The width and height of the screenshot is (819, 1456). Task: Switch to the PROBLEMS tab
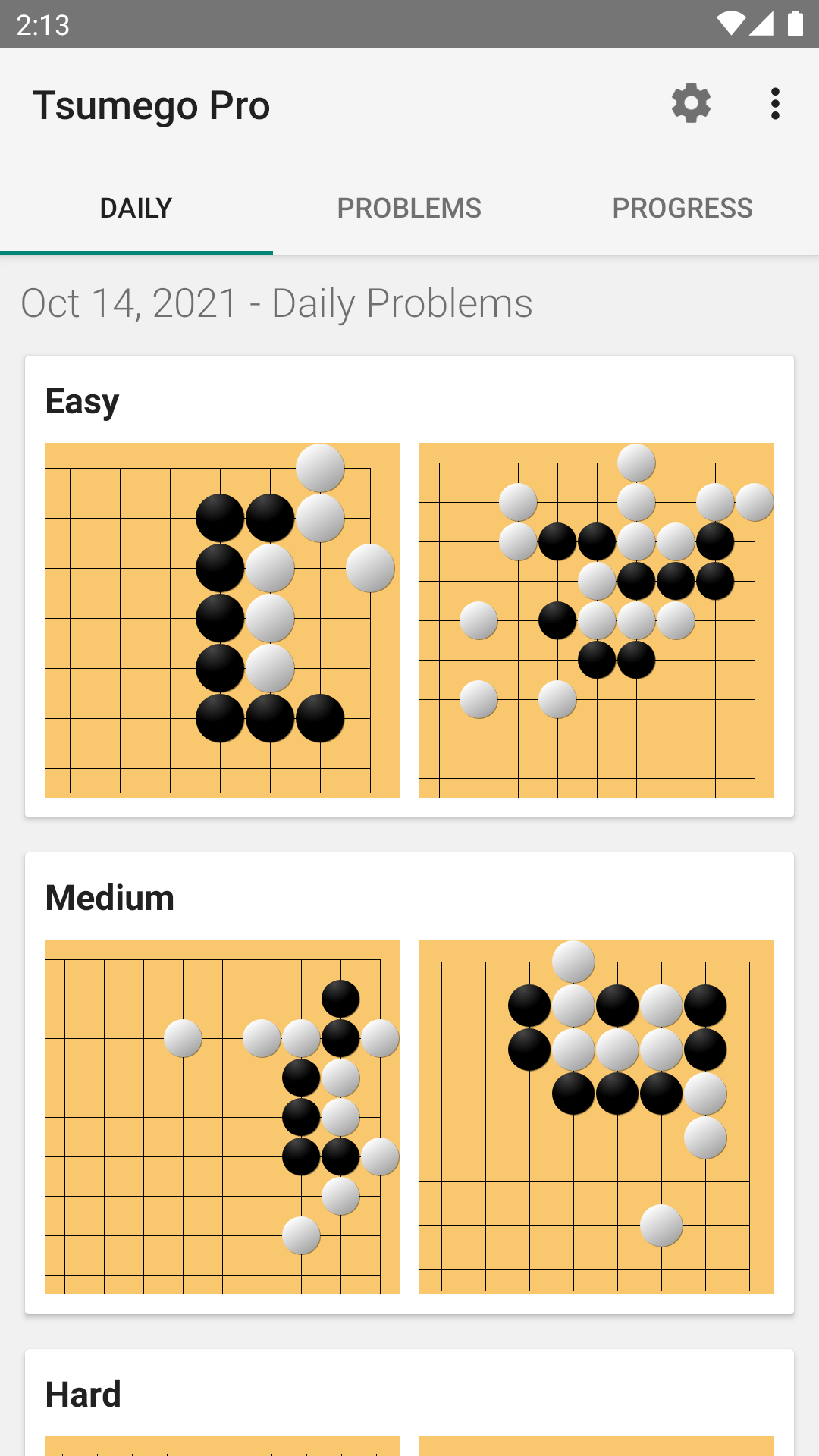409,207
